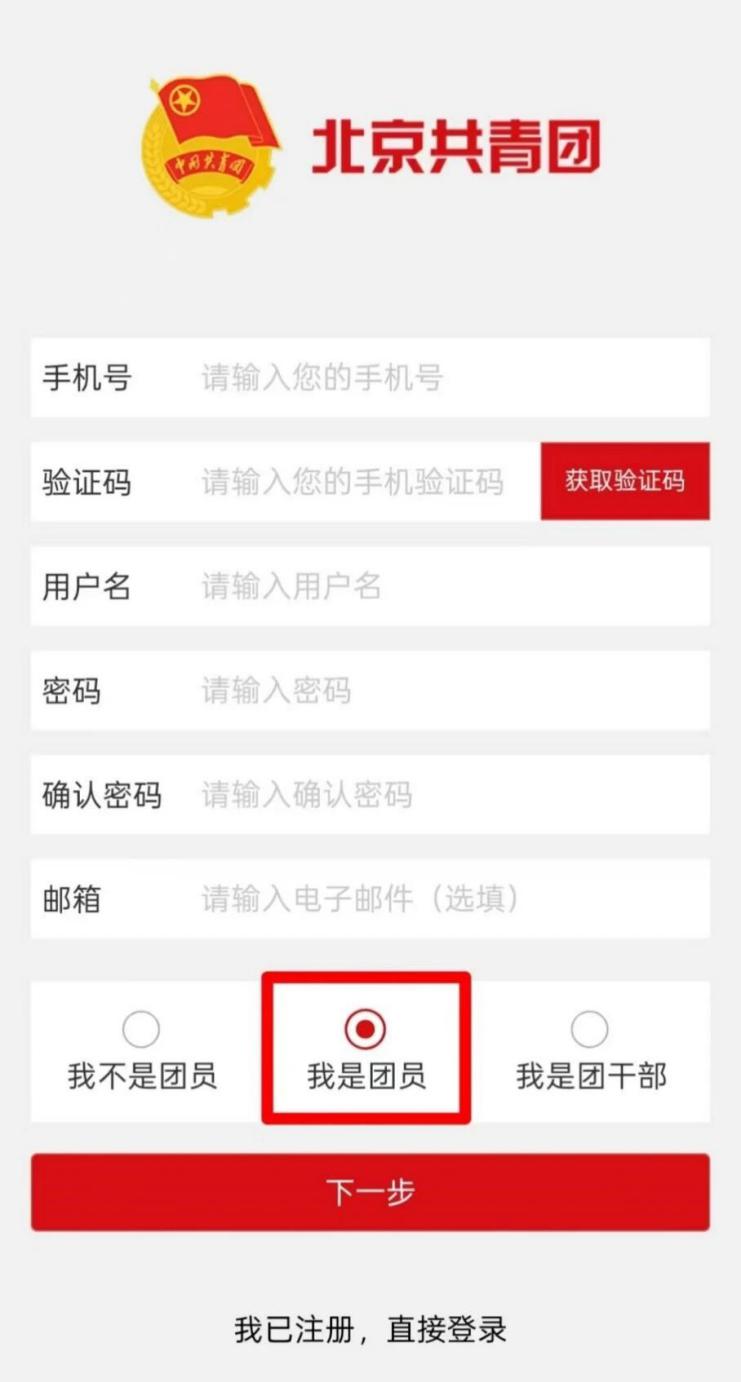Screen dimensions: 741x1382
Task: Focus the 确认密码 confirm password field
Action: pyautogui.click(x=370, y=795)
